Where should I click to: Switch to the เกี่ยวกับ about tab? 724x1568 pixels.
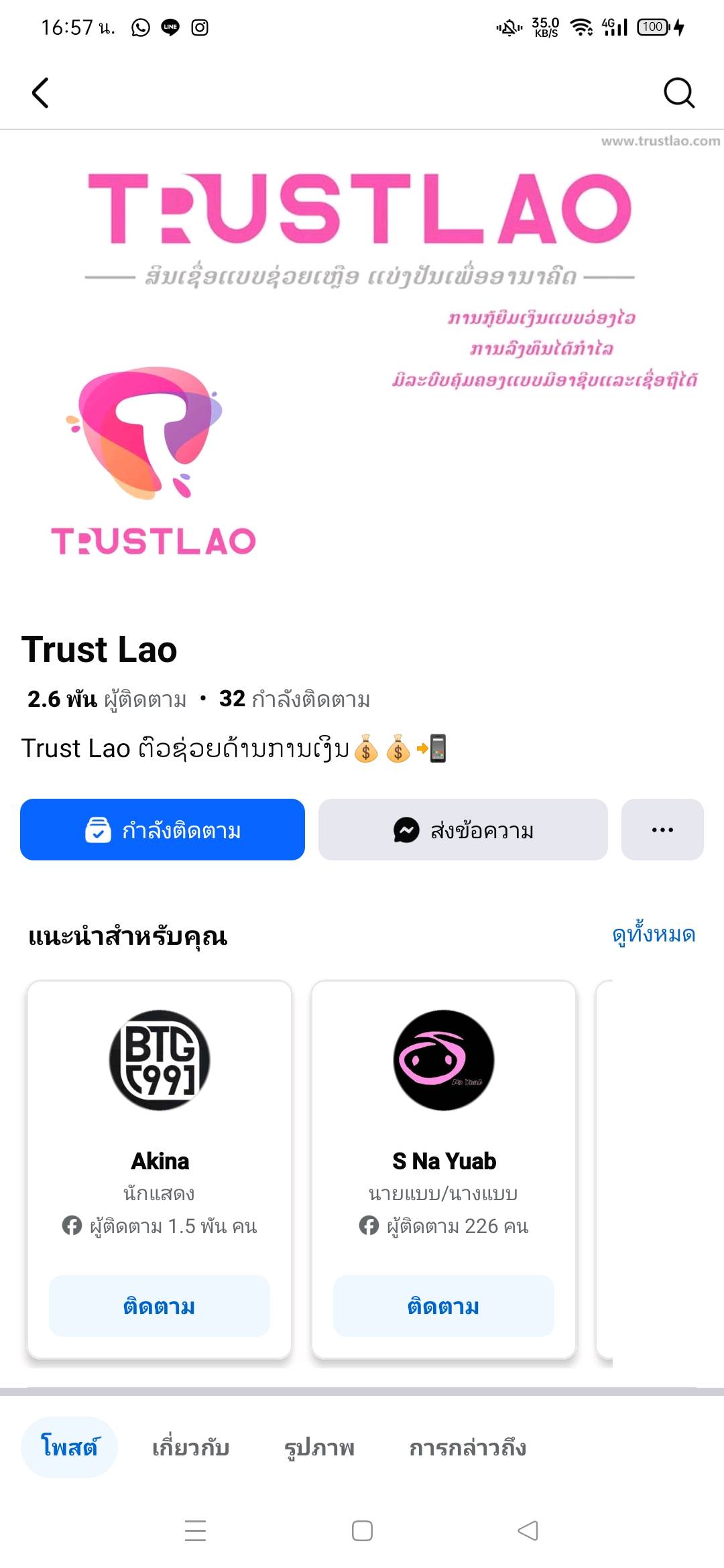point(191,1447)
